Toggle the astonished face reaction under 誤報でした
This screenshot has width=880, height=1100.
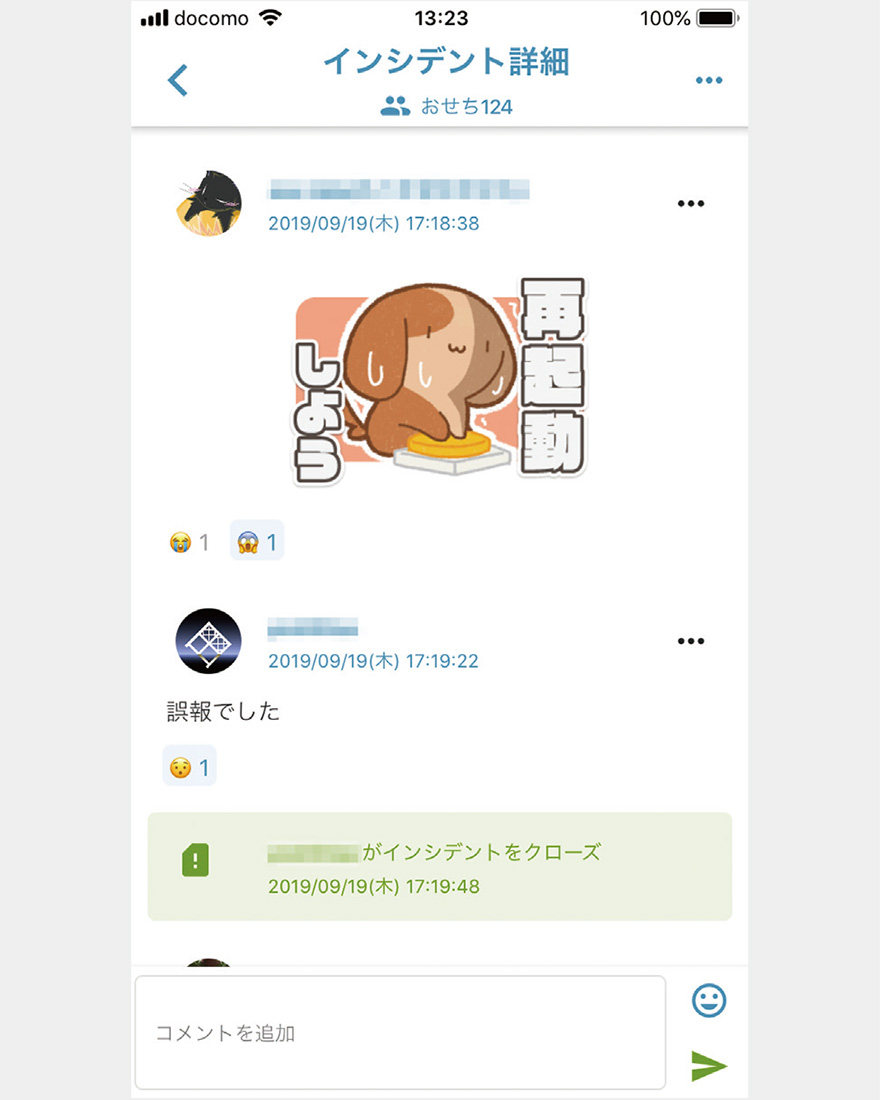click(190, 767)
